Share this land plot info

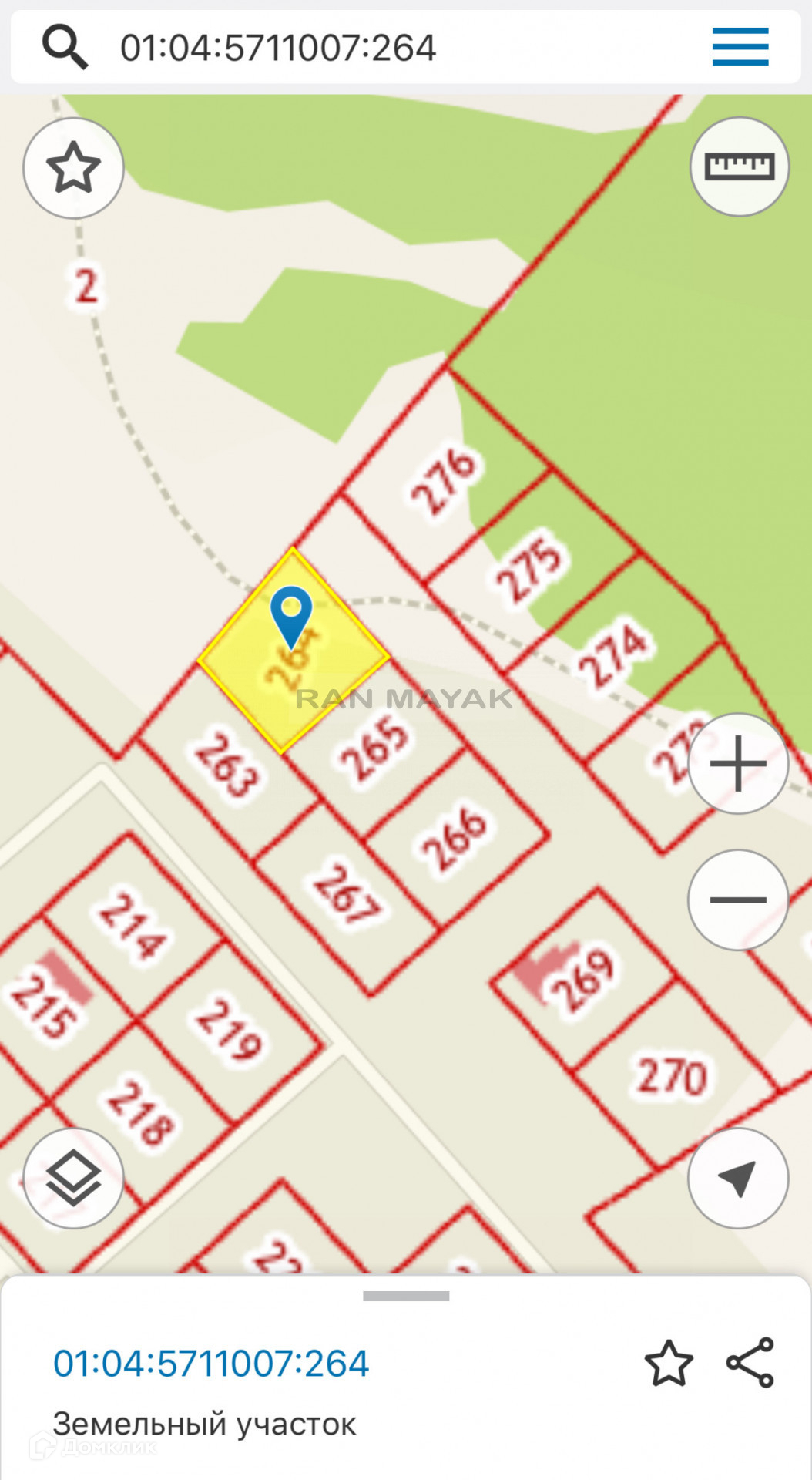click(750, 1363)
